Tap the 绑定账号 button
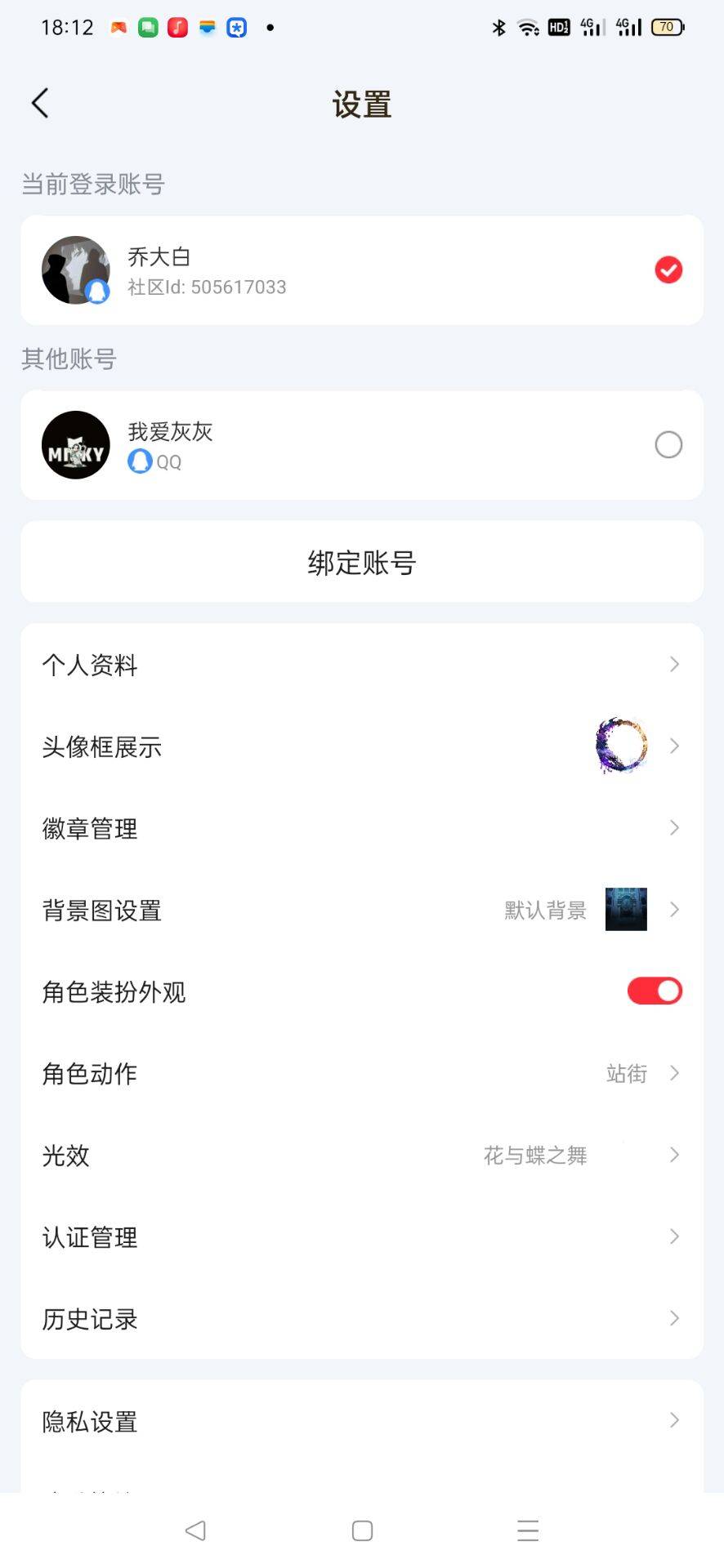724x1568 pixels. (362, 562)
